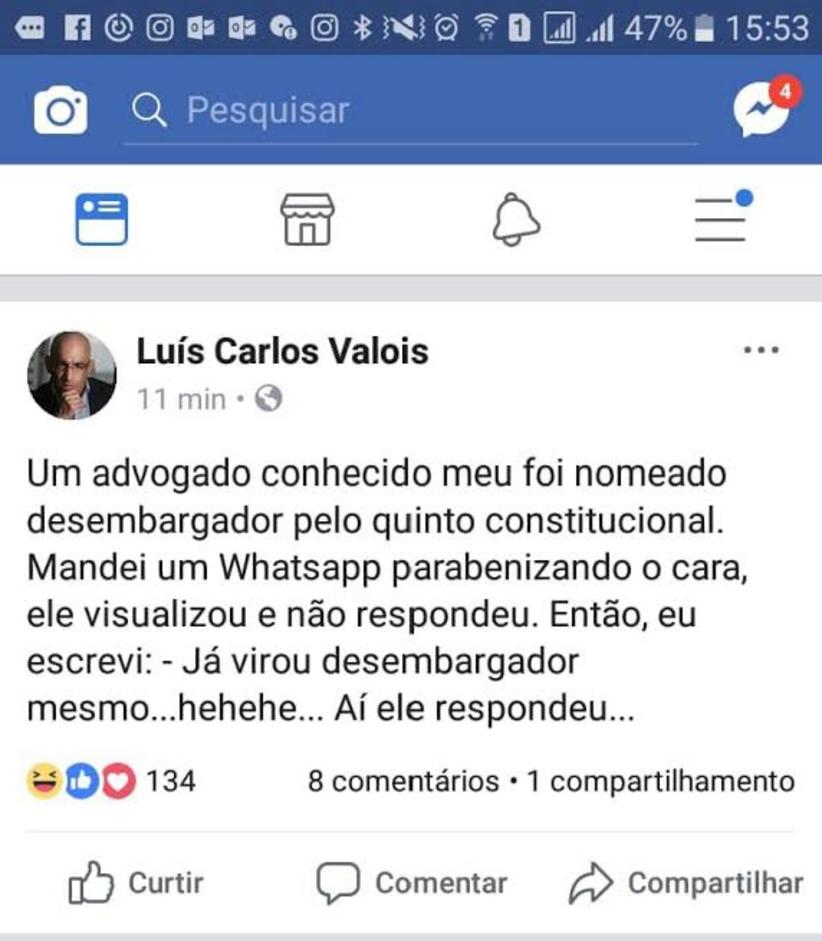Open the post's three-dot options menu
This screenshot has width=822, height=941.
(761, 351)
